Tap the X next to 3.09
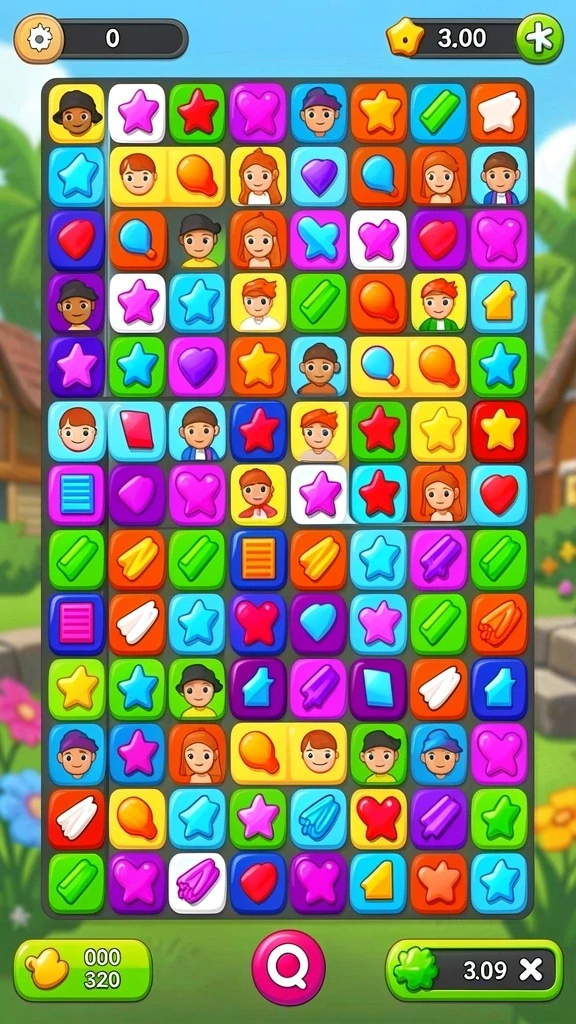Viewport: 576px width, 1024px height. tap(530, 970)
